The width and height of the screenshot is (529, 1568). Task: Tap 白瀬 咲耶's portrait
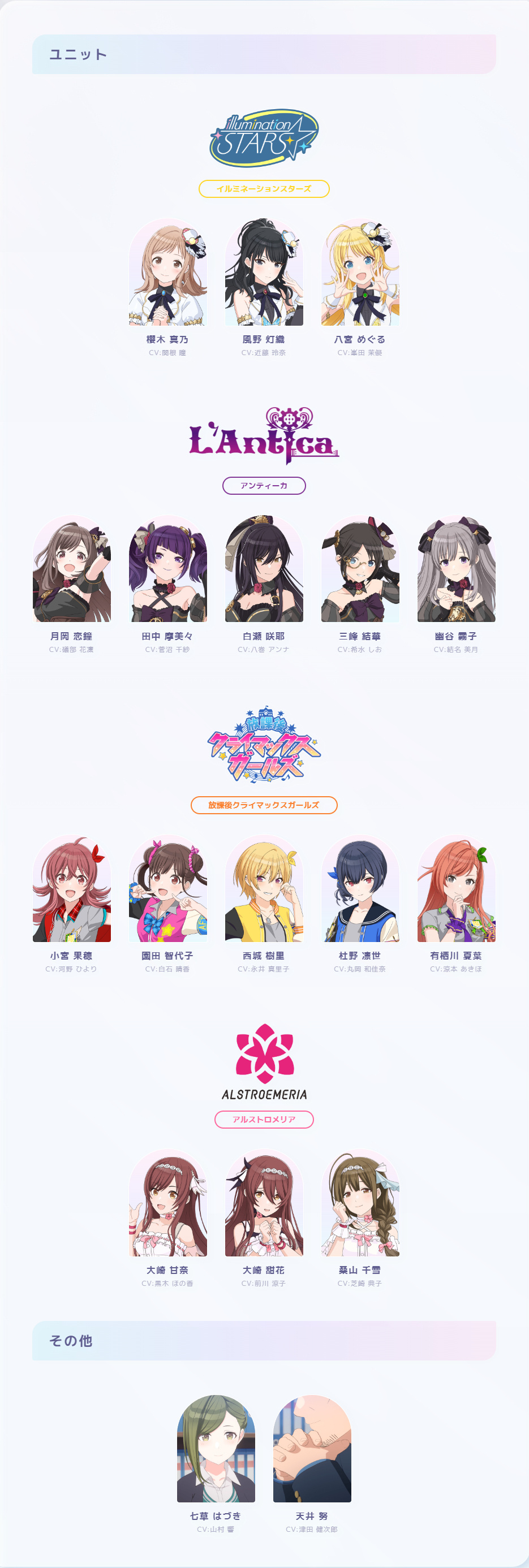(x=264, y=568)
